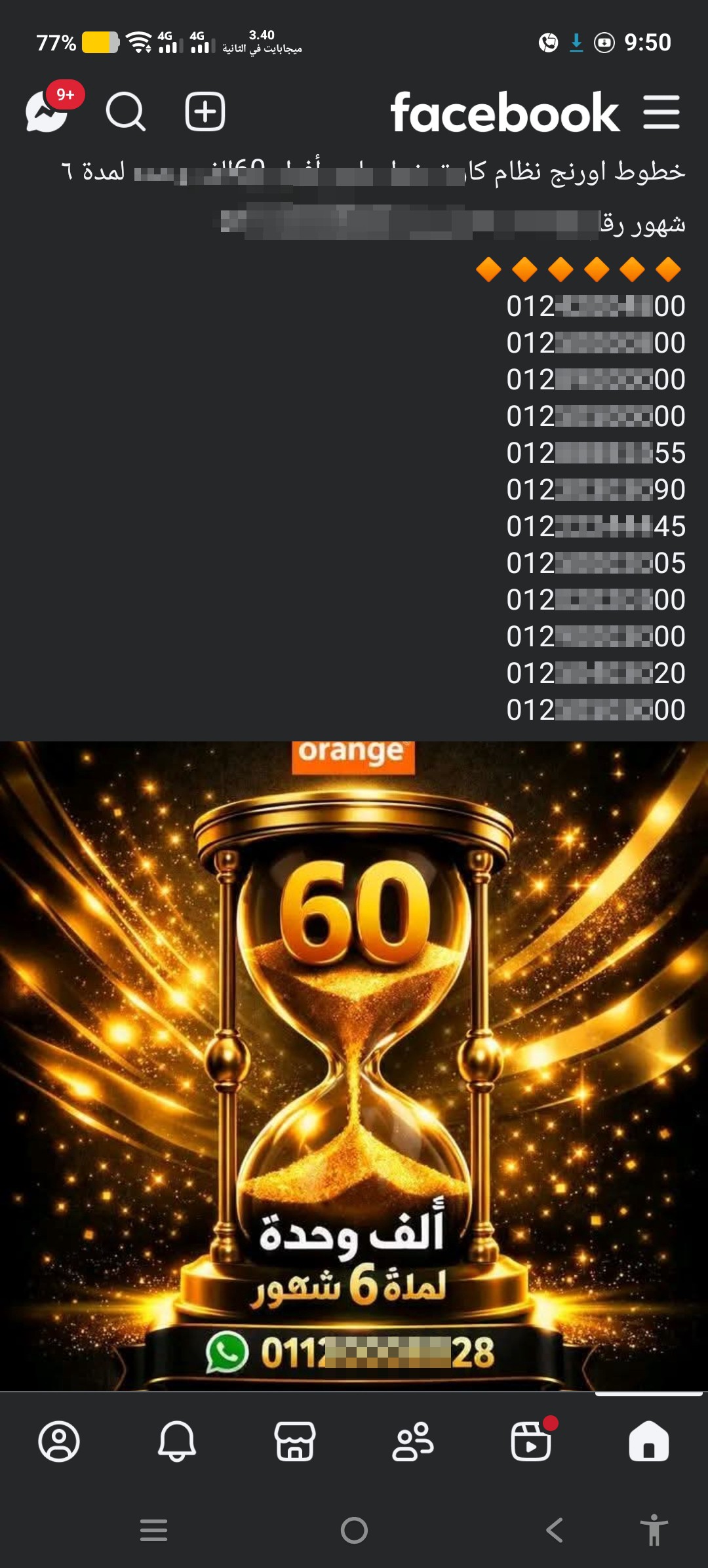Create a new post with plus icon
The height and width of the screenshot is (1568, 708).
coord(205,112)
